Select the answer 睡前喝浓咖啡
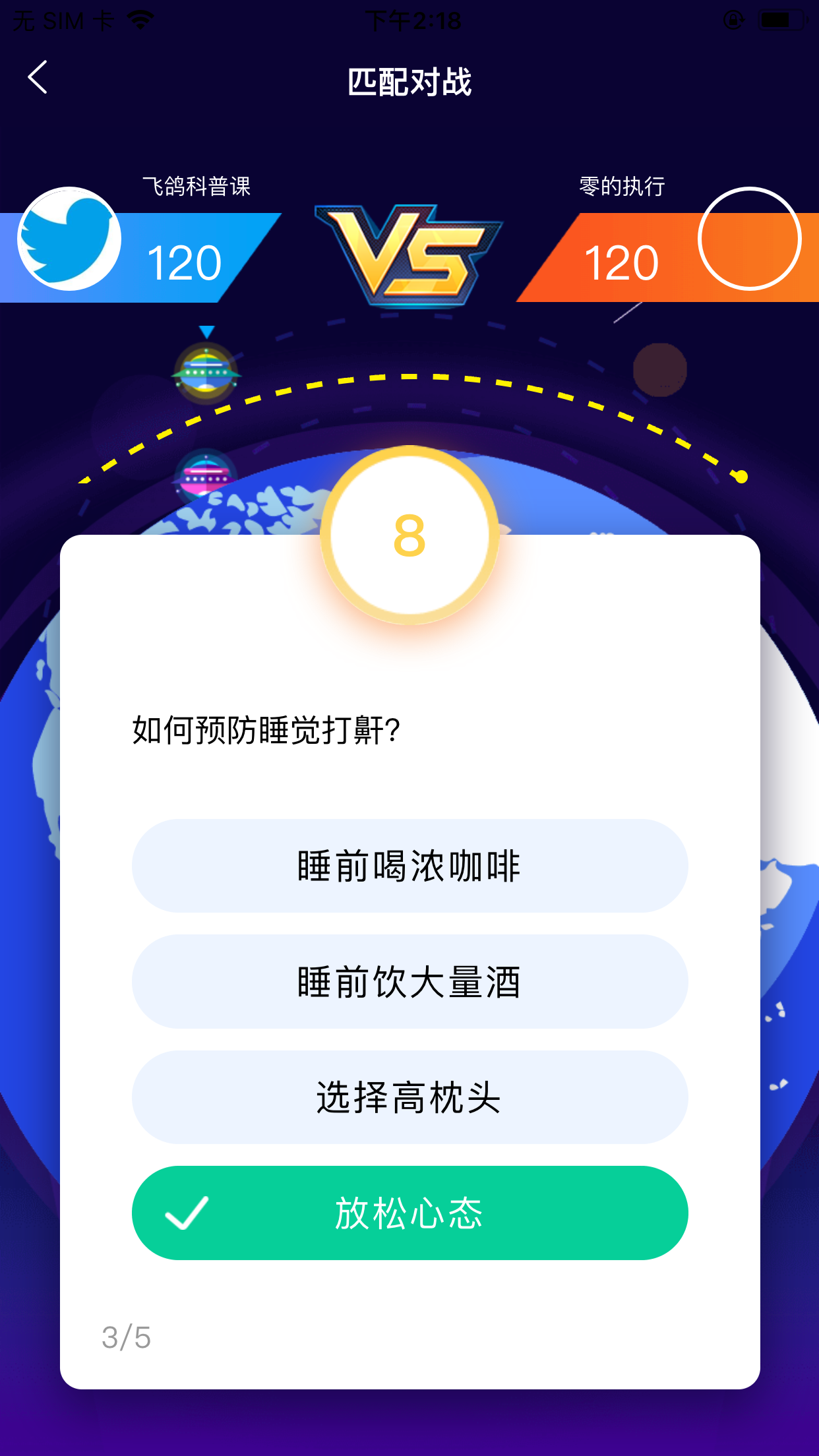Screen dimensions: 819x1456 tap(409, 866)
